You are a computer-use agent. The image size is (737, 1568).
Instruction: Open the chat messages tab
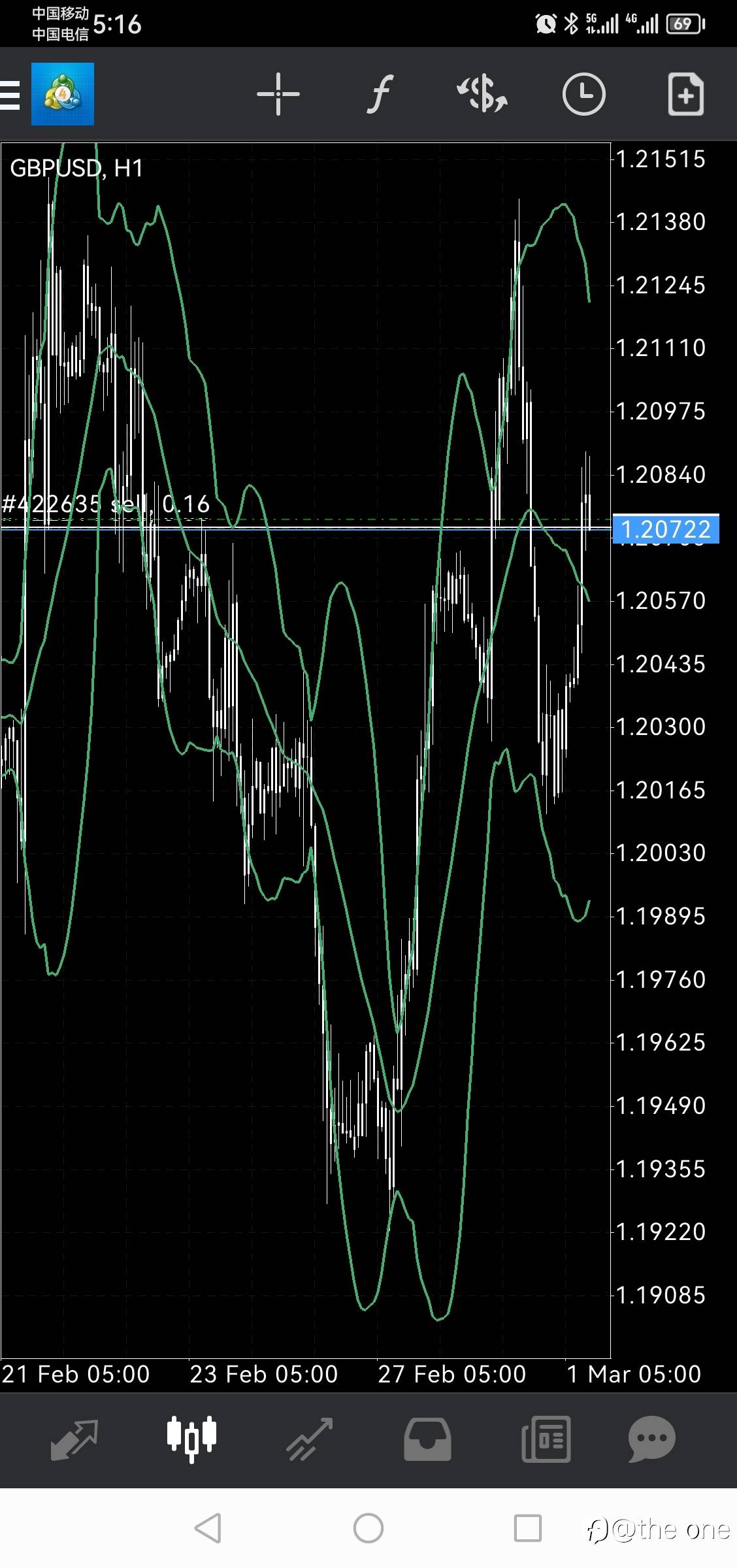point(651,1439)
